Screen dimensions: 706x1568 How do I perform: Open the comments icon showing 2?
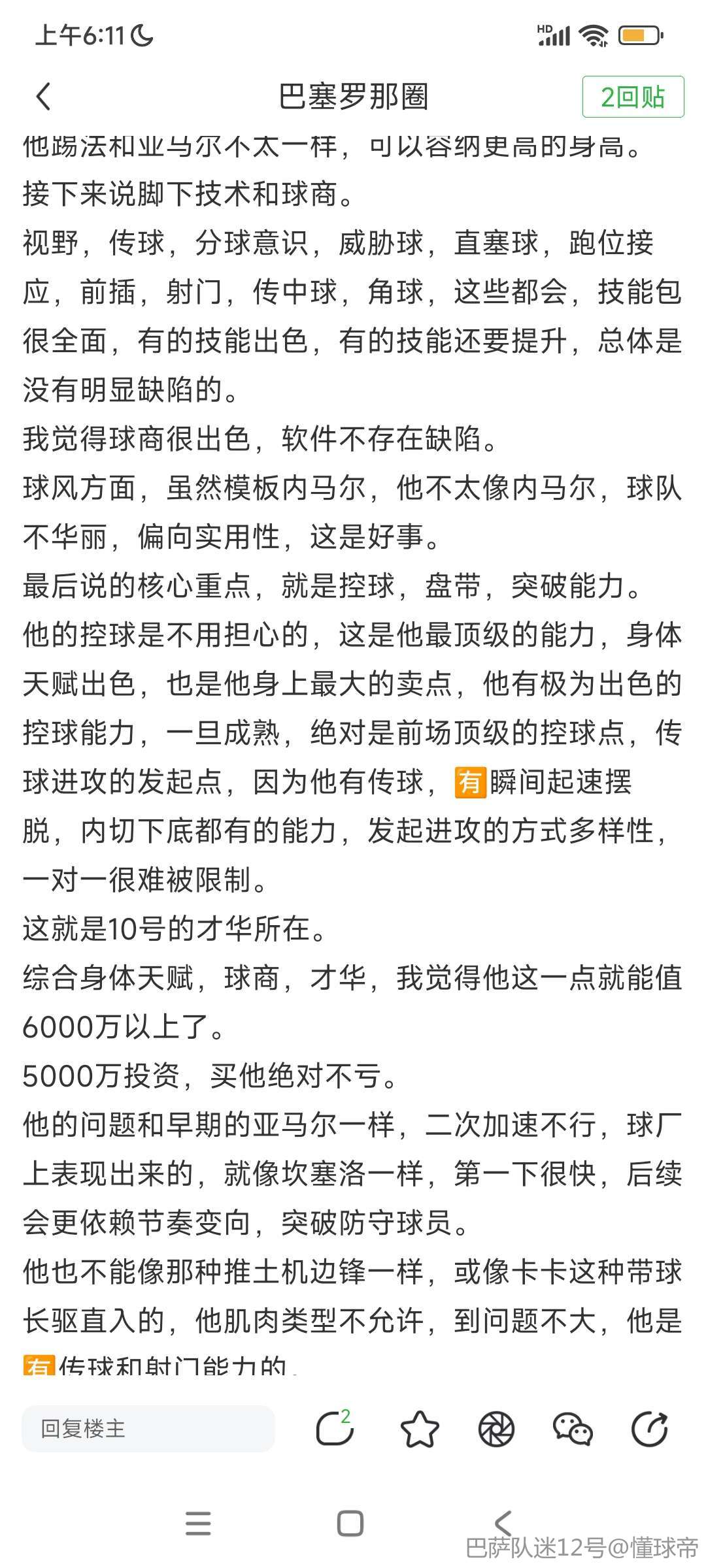tap(335, 1429)
